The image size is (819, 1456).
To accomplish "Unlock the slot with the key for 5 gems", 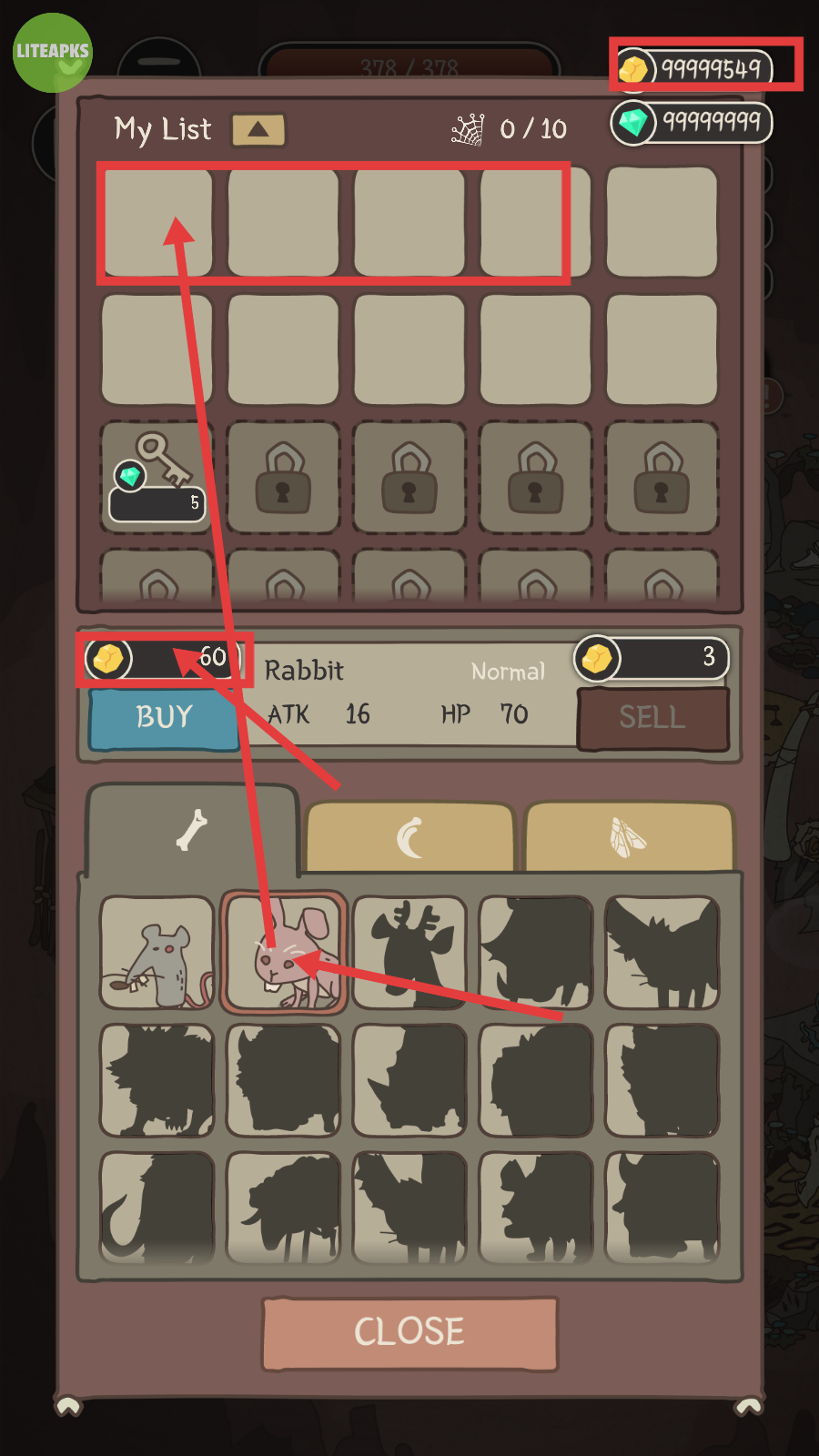I will (x=157, y=477).
